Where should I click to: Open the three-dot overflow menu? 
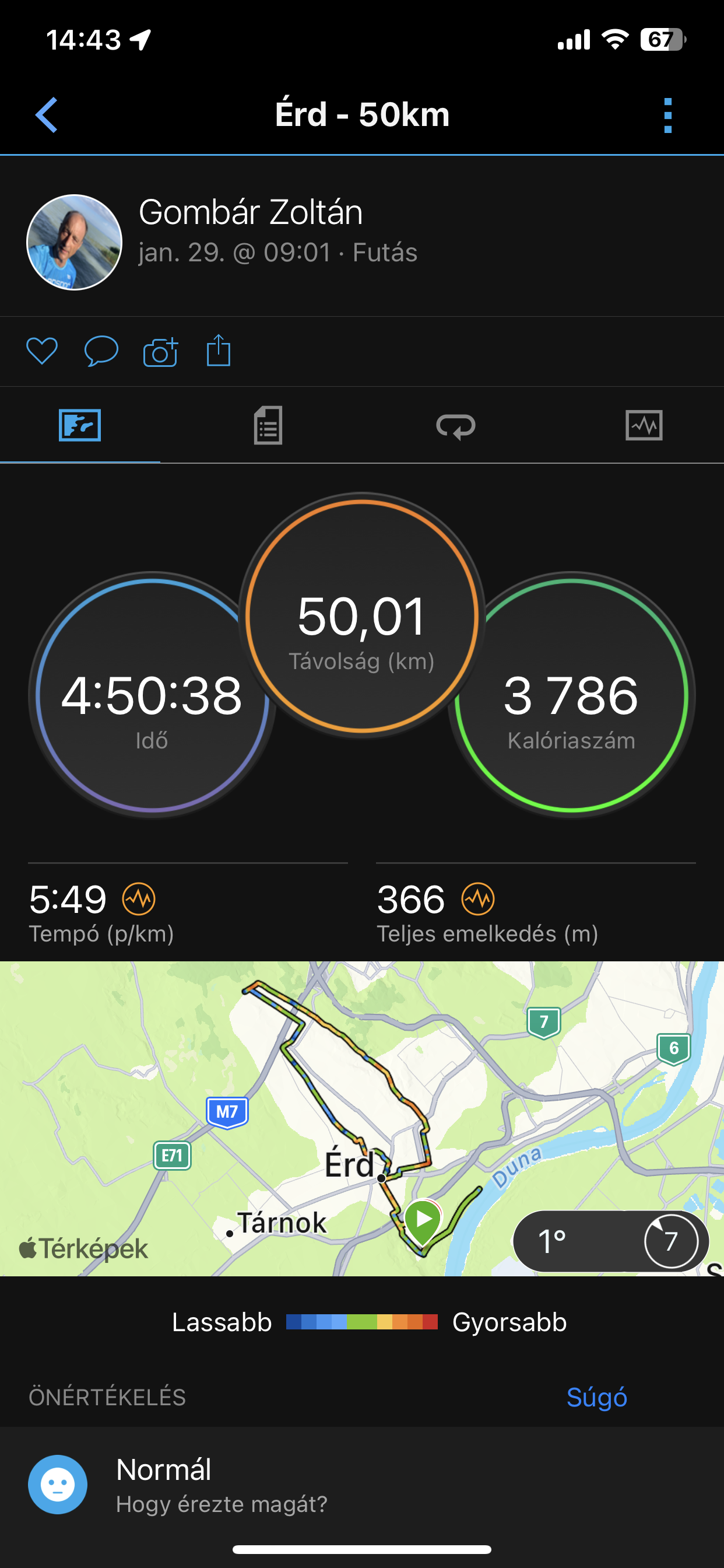(667, 115)
